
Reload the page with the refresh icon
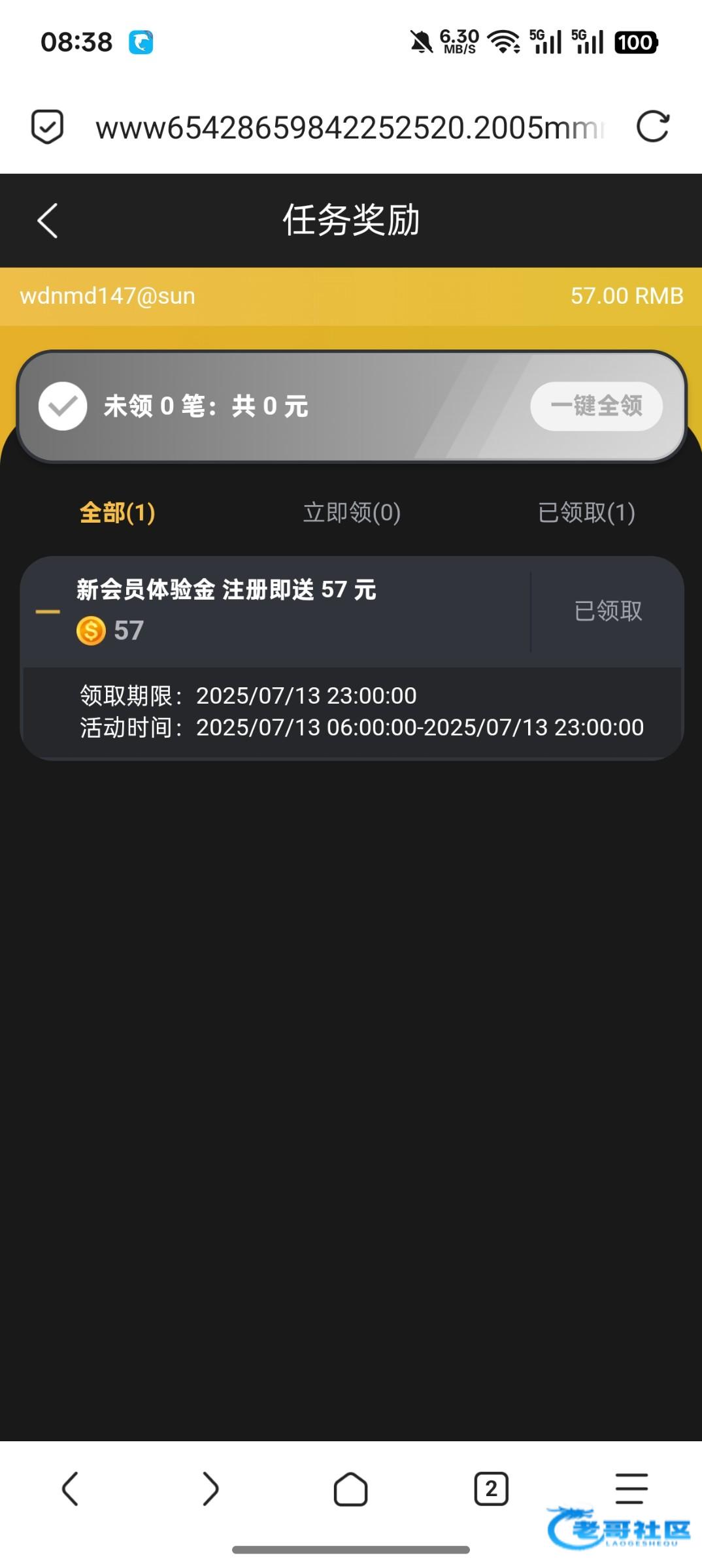click(x=652, y=127)
